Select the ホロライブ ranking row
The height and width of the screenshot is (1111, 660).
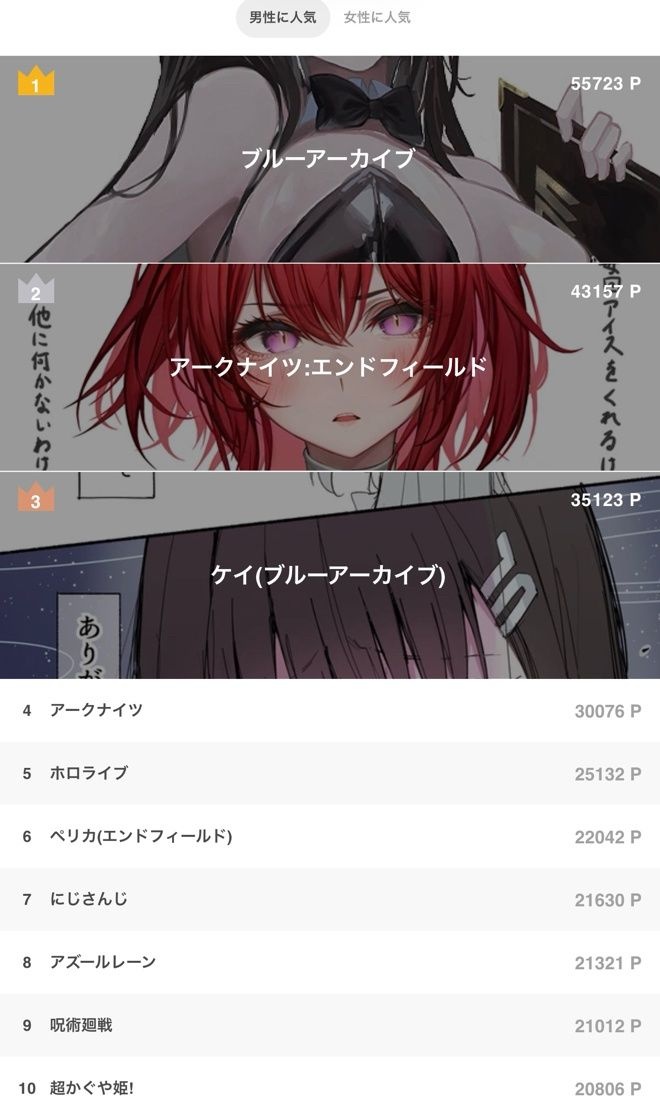(330, 774)
